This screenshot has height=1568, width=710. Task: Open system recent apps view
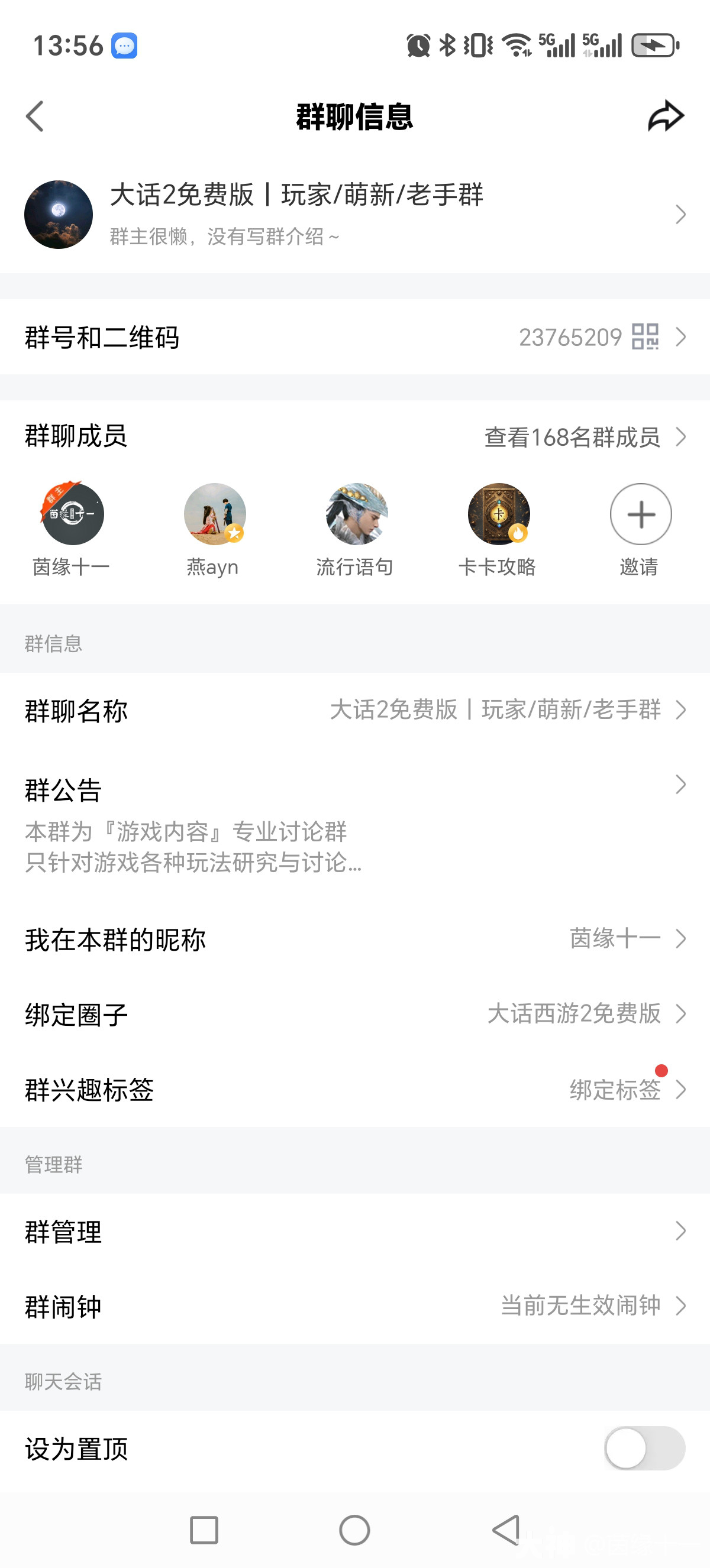coord(204,1530)
